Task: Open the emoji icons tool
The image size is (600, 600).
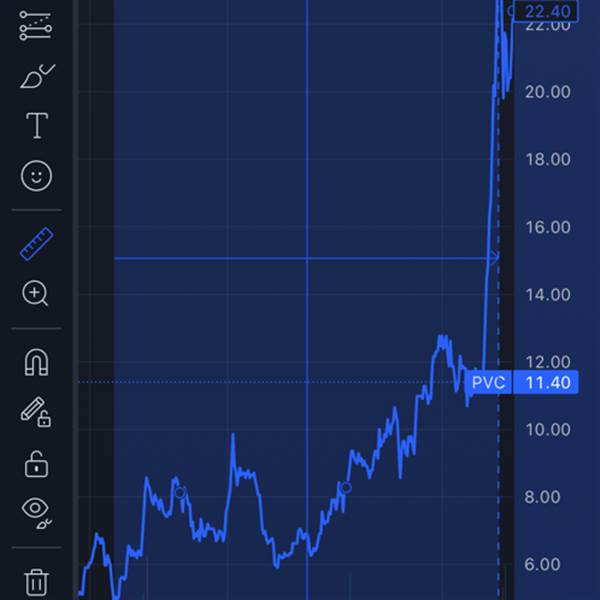Action: [x=36, y=177]
